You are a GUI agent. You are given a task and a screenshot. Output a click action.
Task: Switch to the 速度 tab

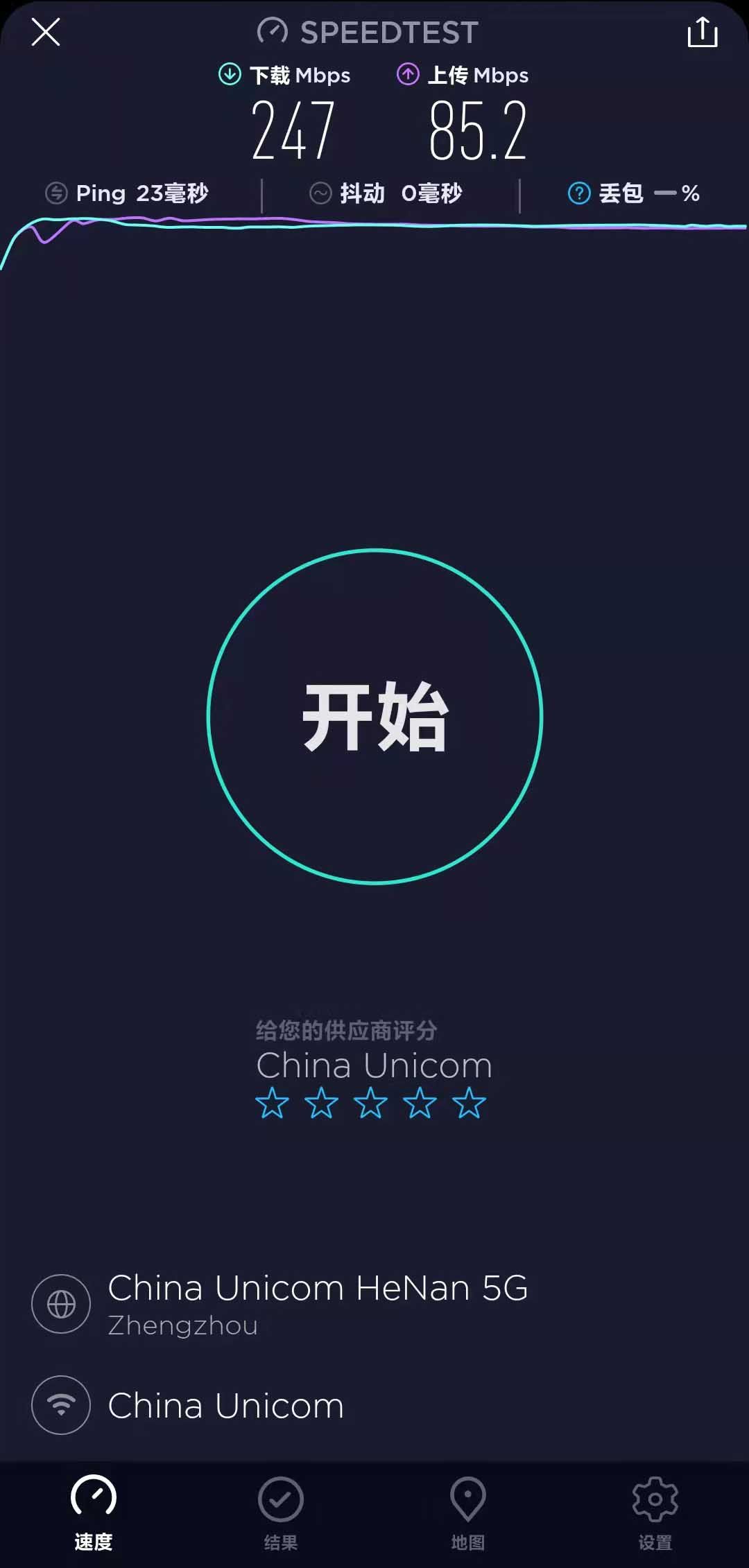94,1513
